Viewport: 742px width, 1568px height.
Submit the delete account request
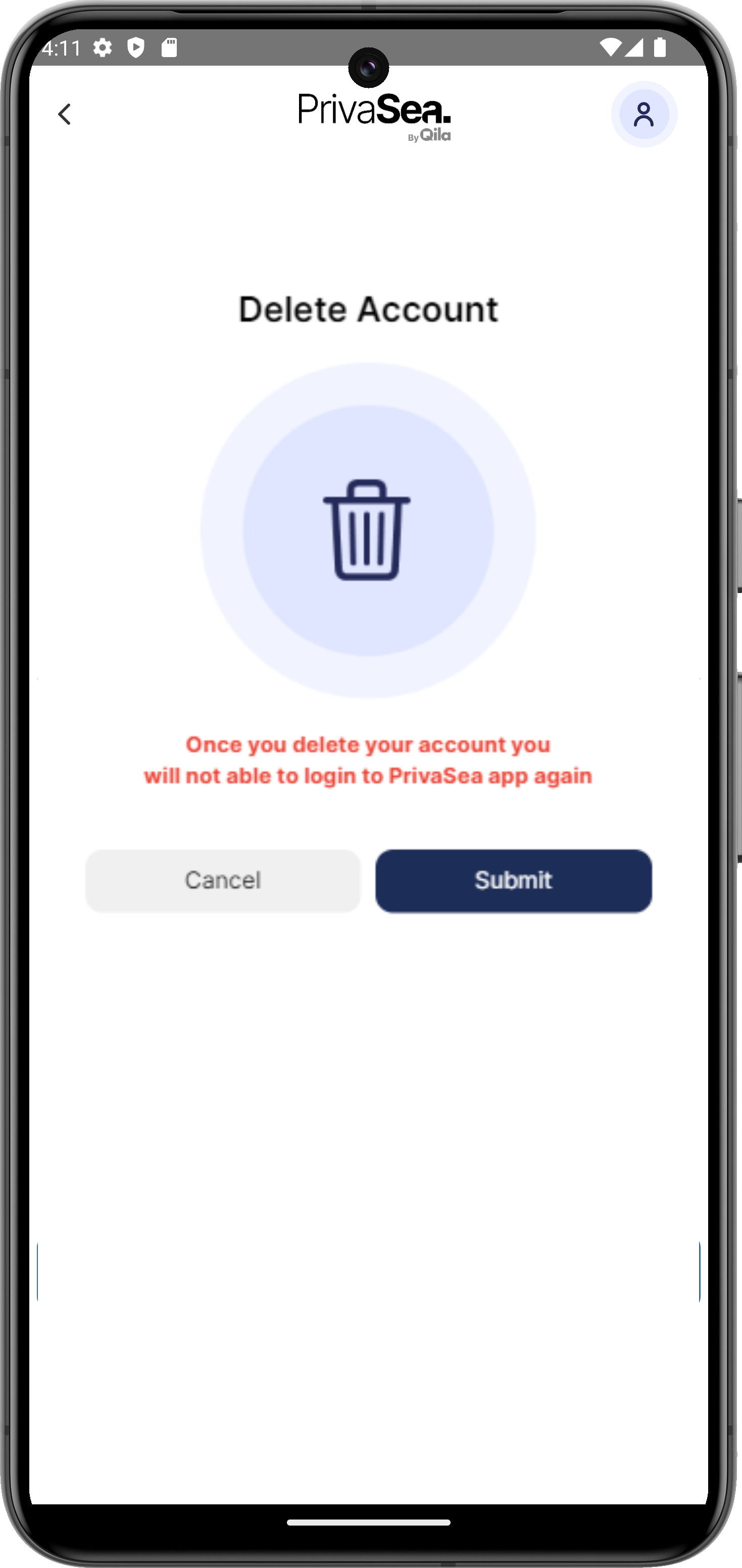coord(513,880)
